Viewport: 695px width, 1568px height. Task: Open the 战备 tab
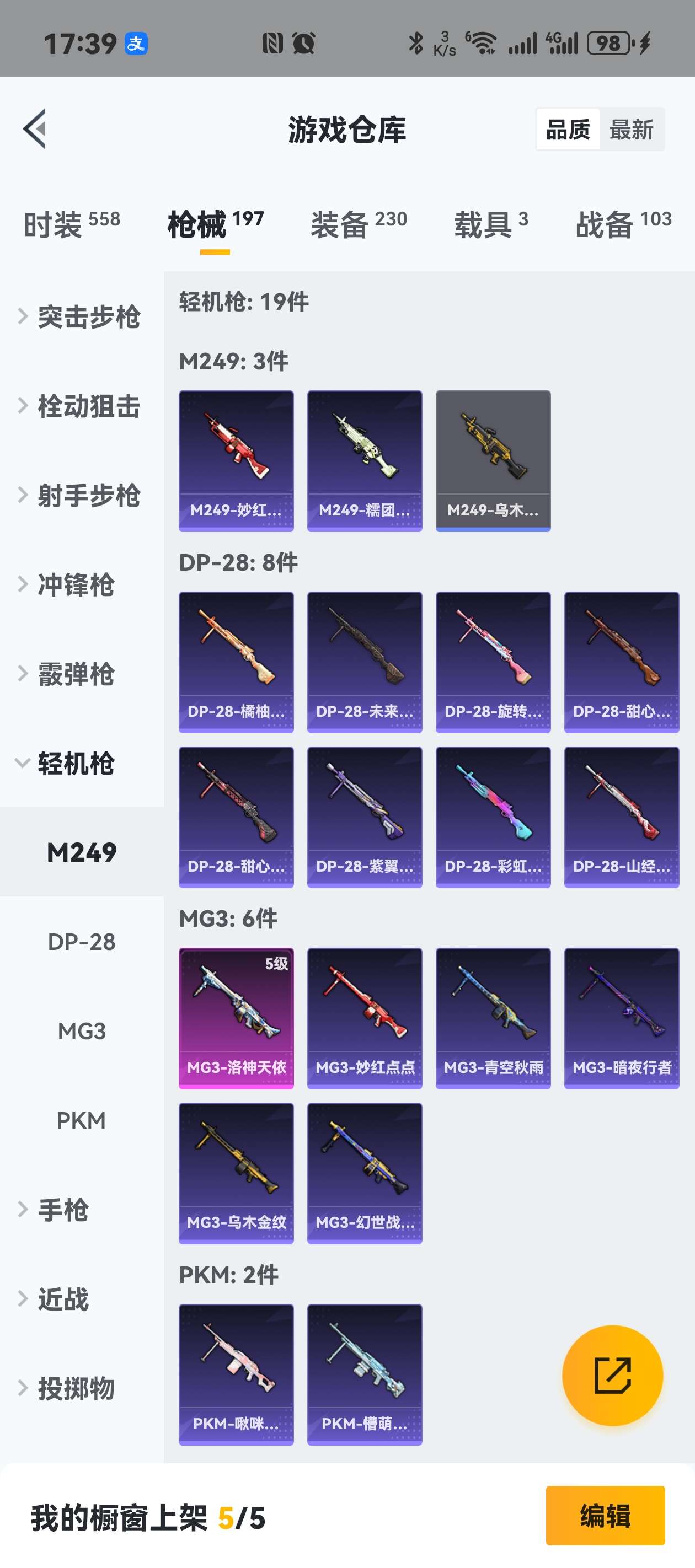(623, 223)
